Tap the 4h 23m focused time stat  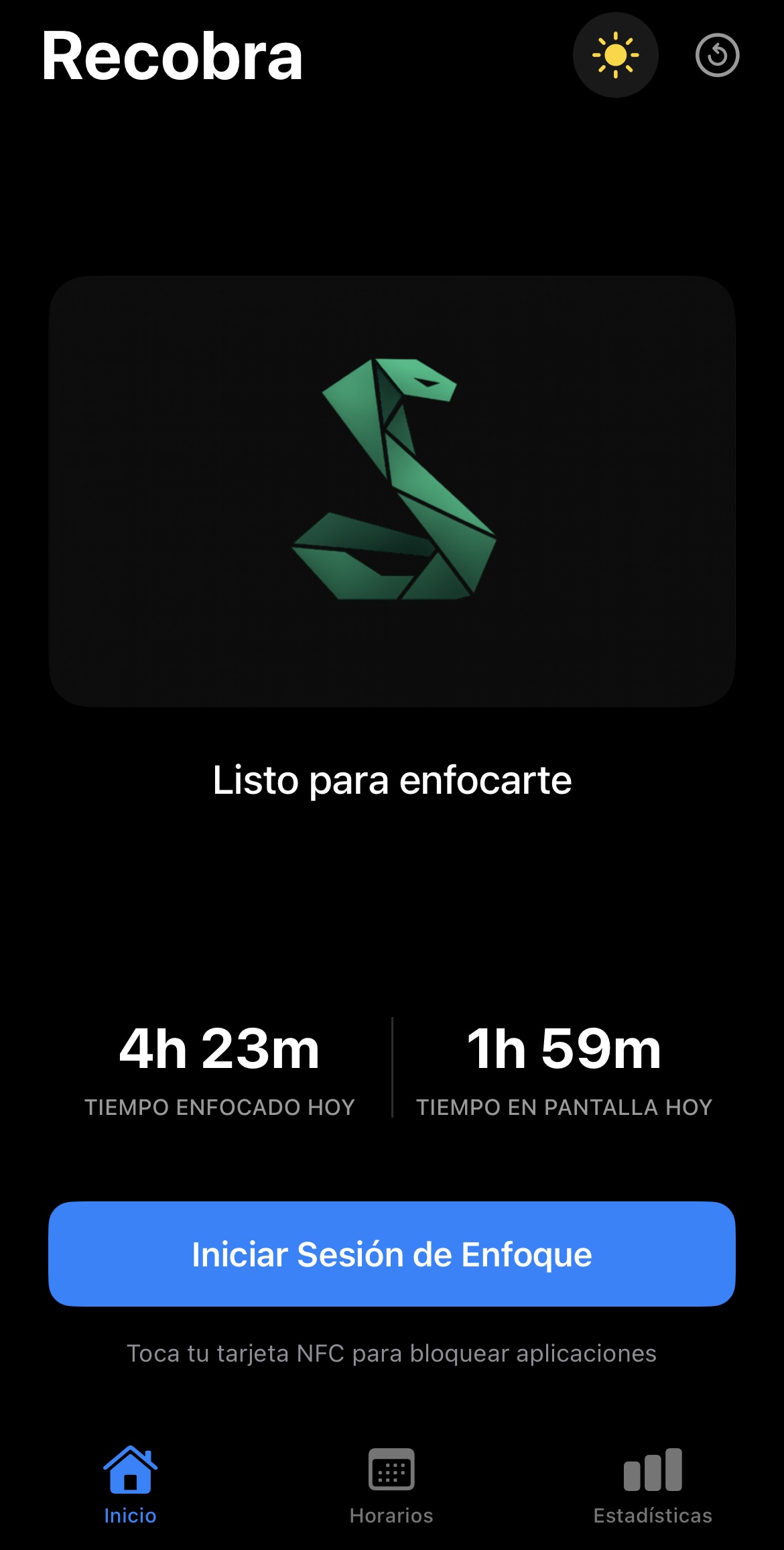(220, 1050)
